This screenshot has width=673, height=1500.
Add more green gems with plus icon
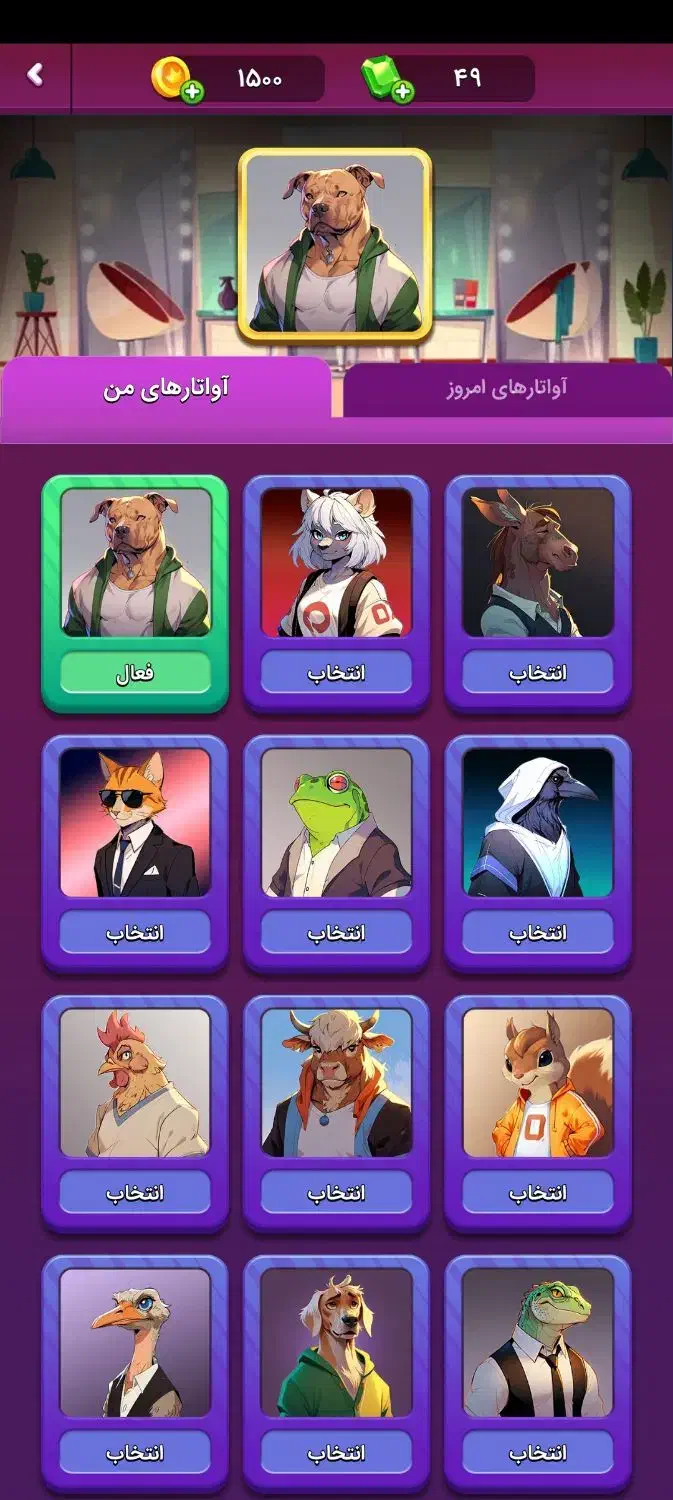(403, 93)
